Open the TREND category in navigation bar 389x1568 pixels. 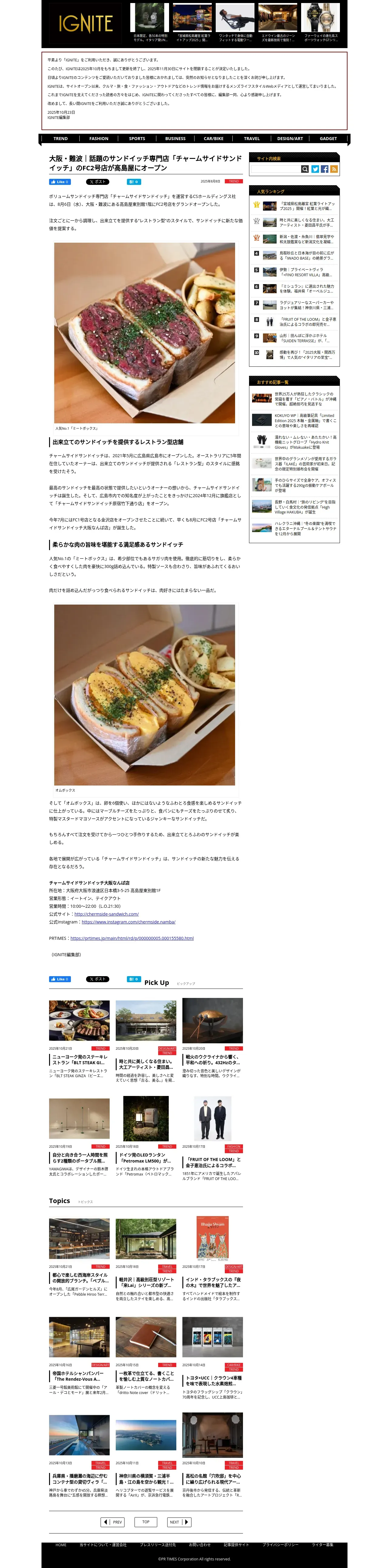(x=60, y=138)
